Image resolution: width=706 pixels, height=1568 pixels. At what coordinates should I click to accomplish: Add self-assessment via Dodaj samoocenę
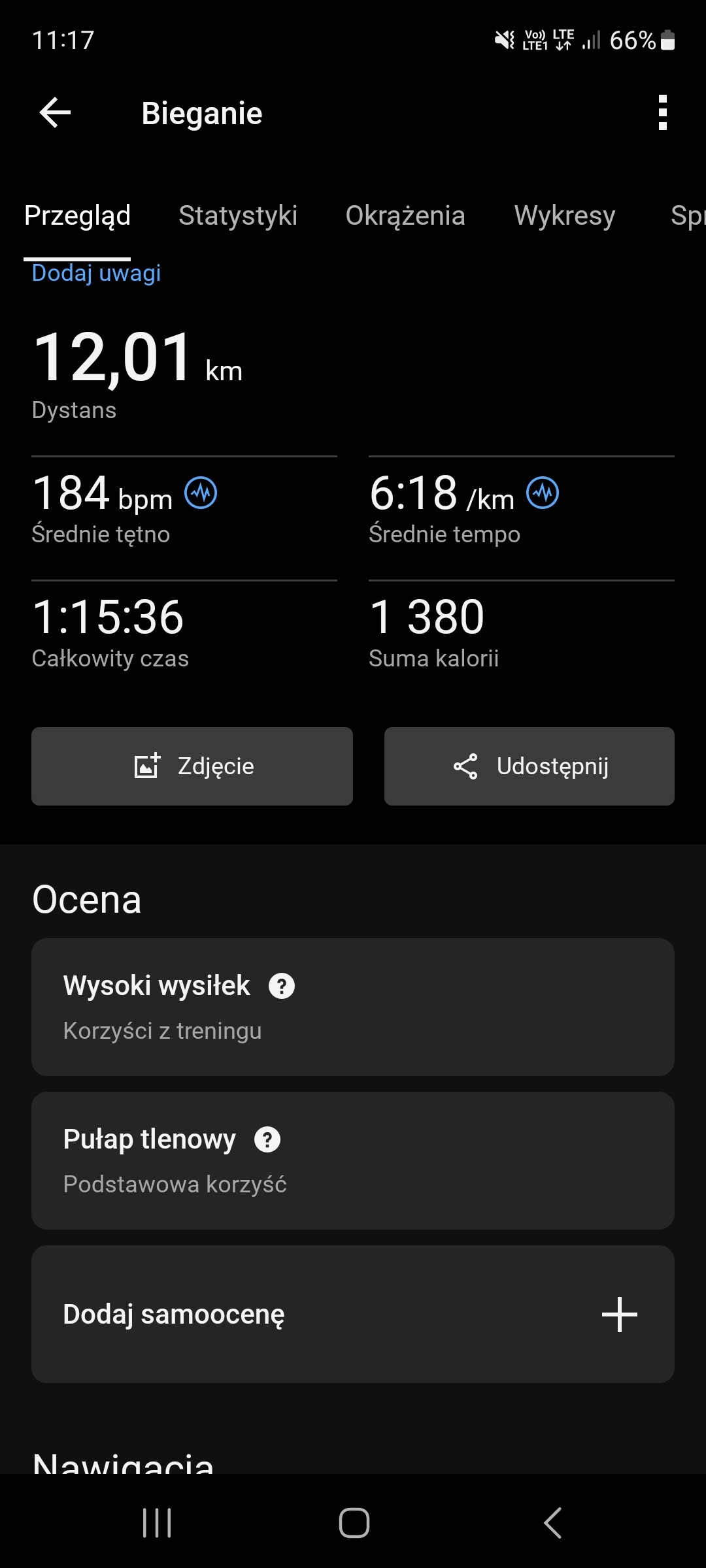pyautogui.click(x=353, y=1315)
